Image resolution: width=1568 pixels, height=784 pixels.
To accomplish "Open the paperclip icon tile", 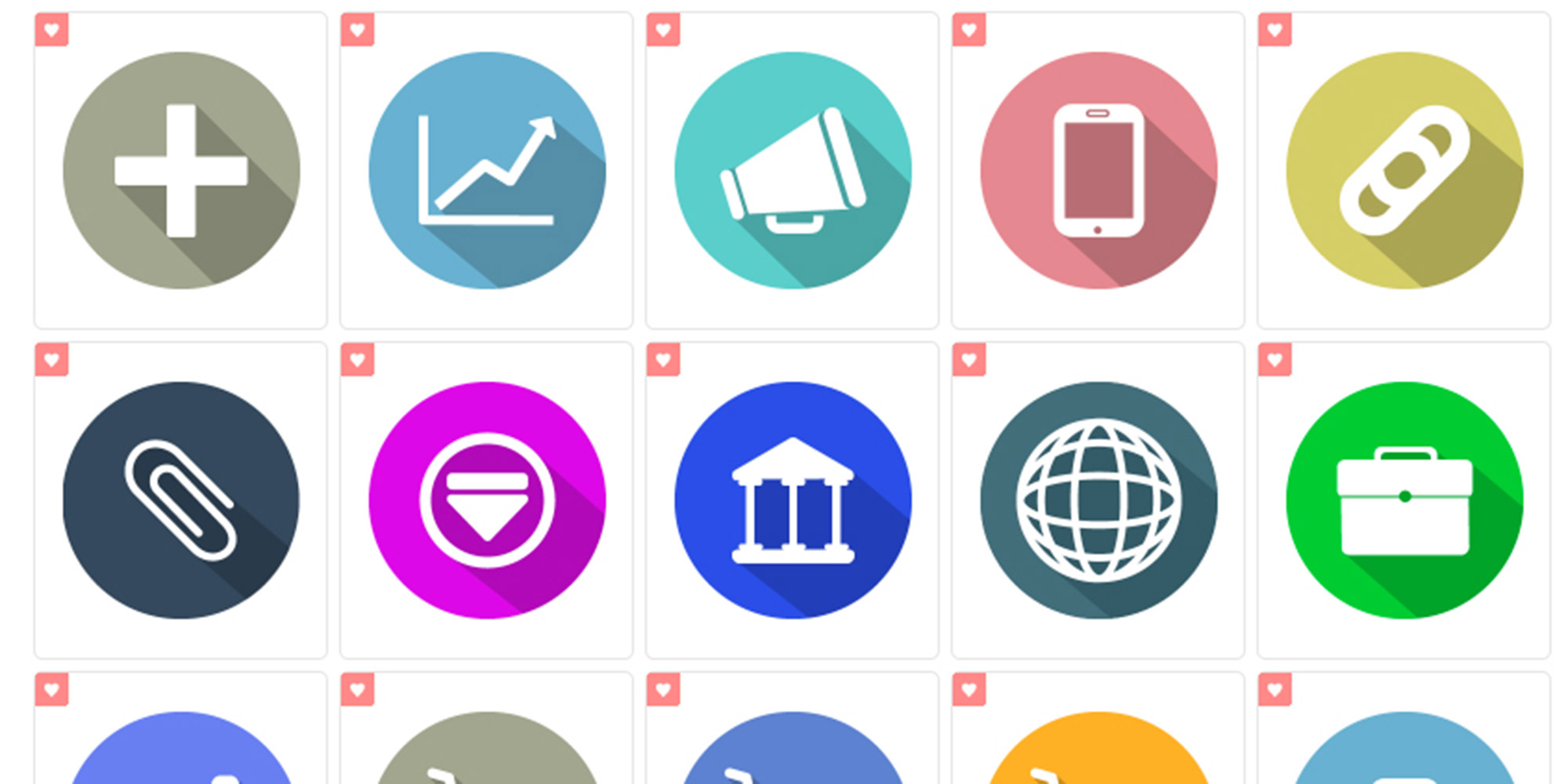I will click(x=181, y=500).
